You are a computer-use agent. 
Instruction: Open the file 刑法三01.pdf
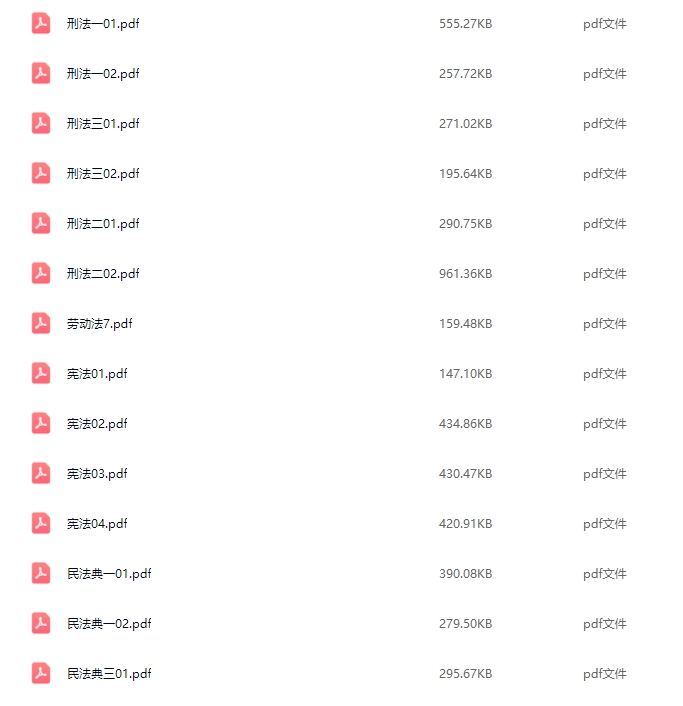103,124
